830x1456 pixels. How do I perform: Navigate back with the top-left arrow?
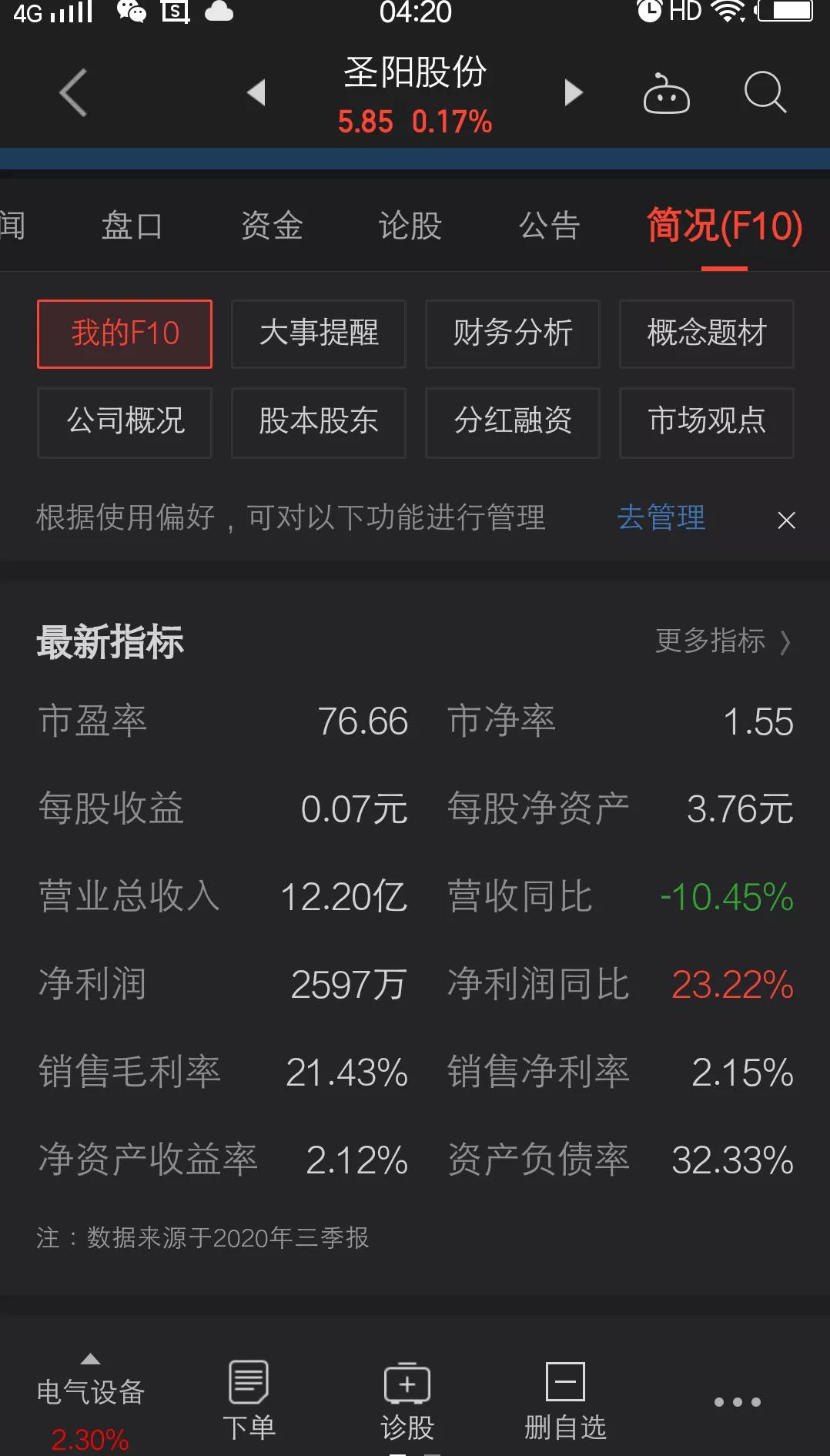pos(72,92)
